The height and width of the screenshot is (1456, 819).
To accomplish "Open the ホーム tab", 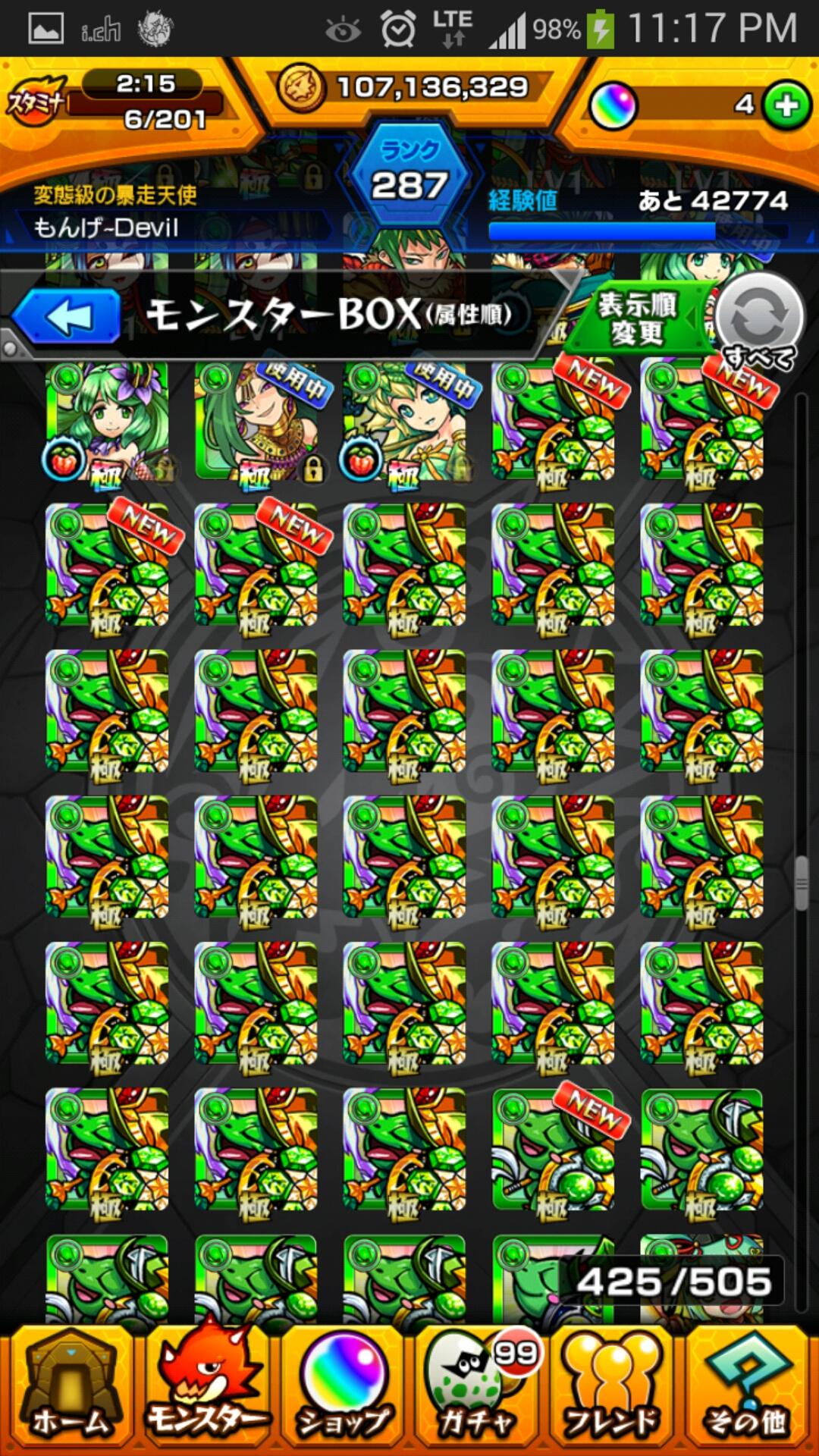I will click(70, 1389).
